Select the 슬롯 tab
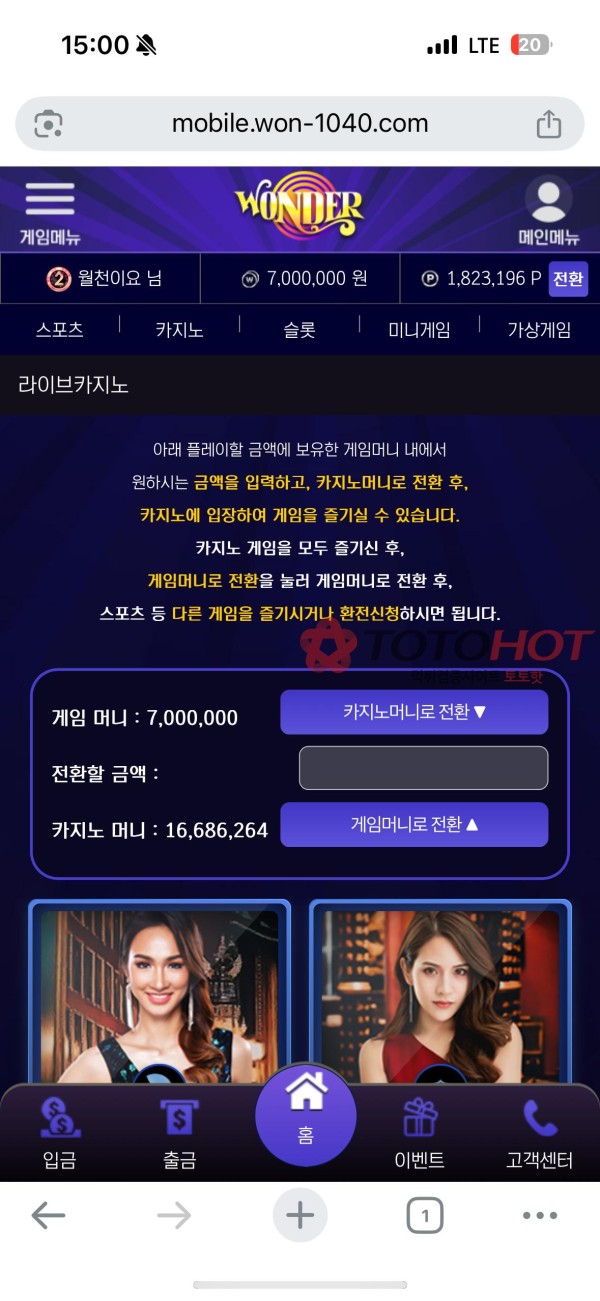 click(x=299, y=330)
